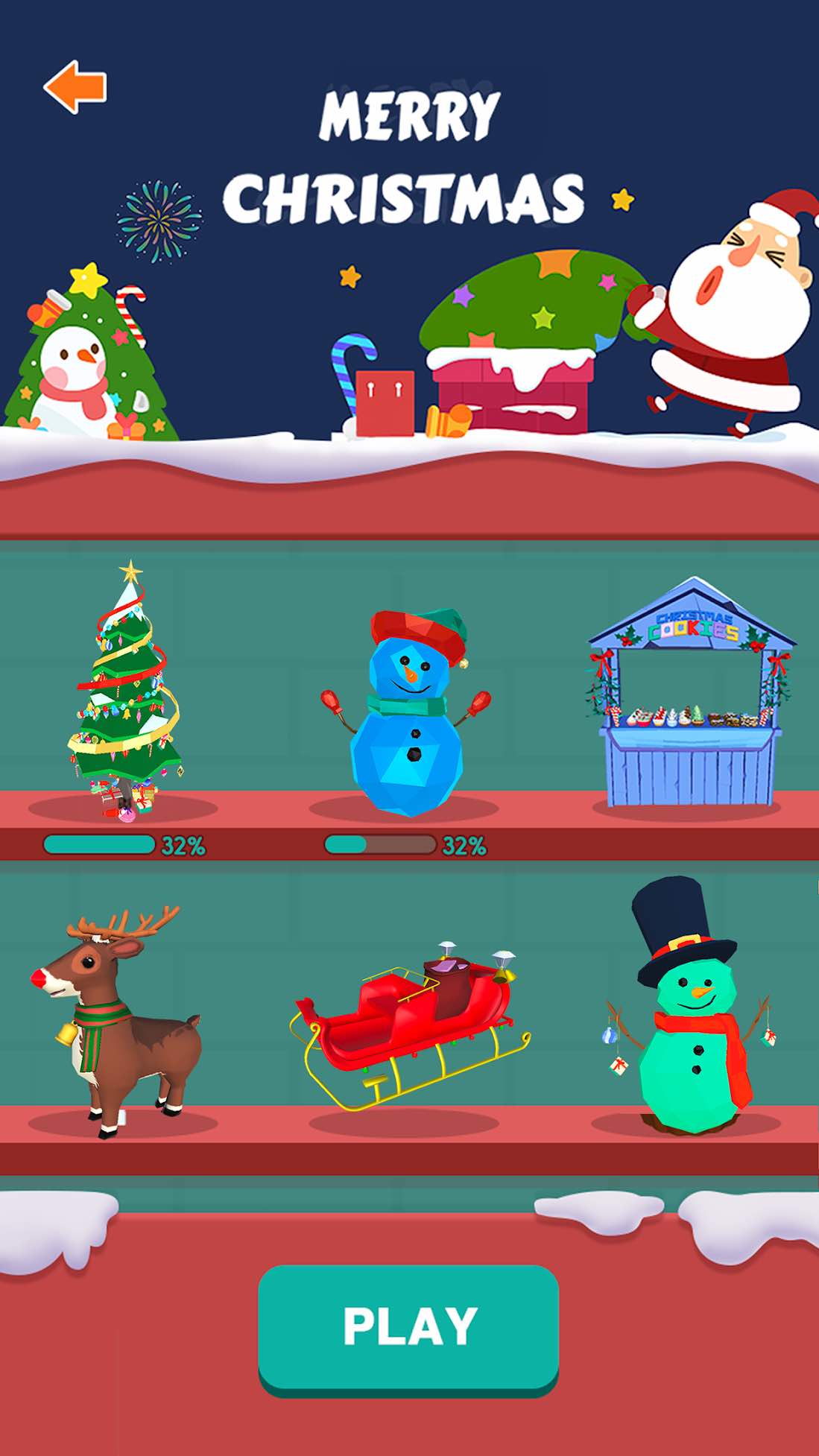The height and width of the screenshot is (1456, 819).
Task: Go back with the orange arrow
Action: (75, 87)
